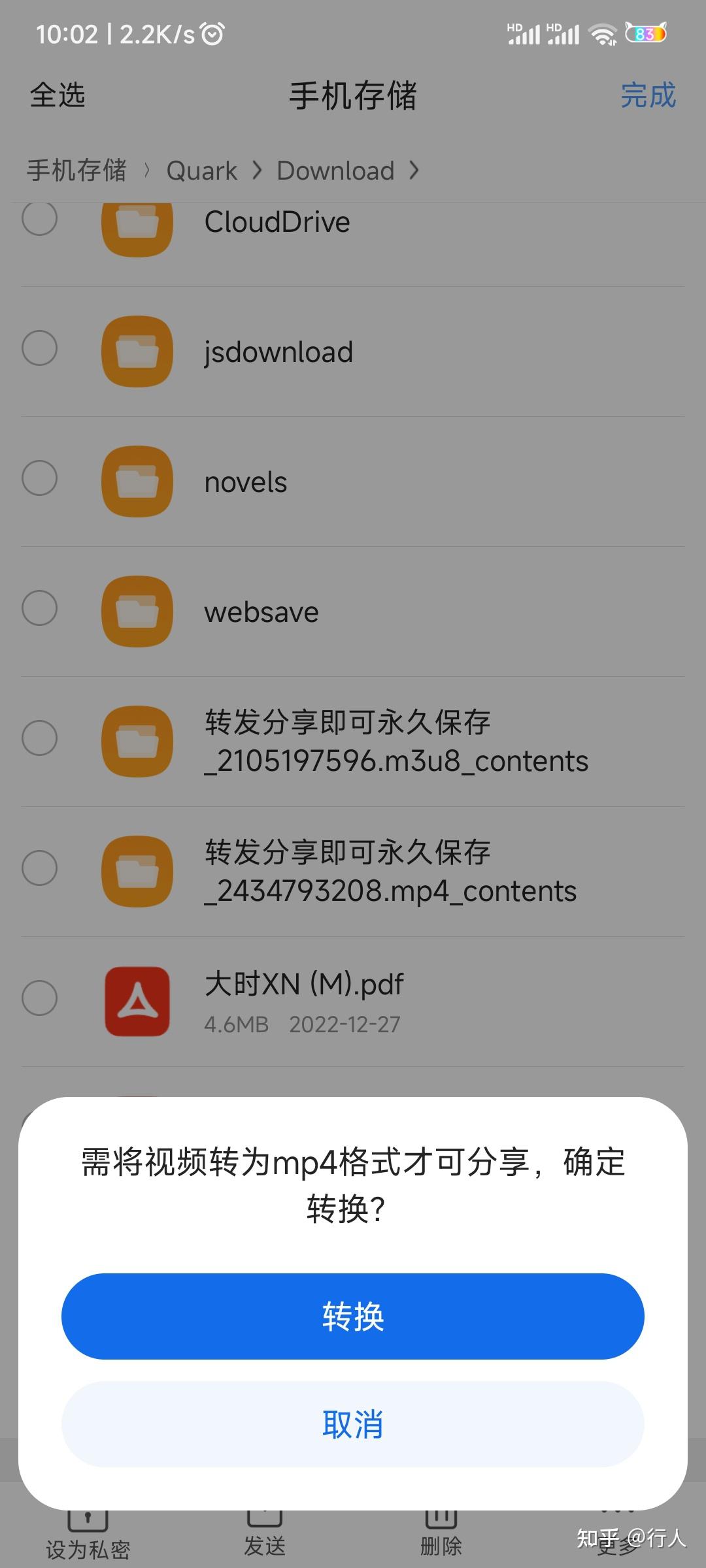Go to Quark in the breadcrumb path
The height and width of the screenshot is (1568, 706).
coord(201,171)
